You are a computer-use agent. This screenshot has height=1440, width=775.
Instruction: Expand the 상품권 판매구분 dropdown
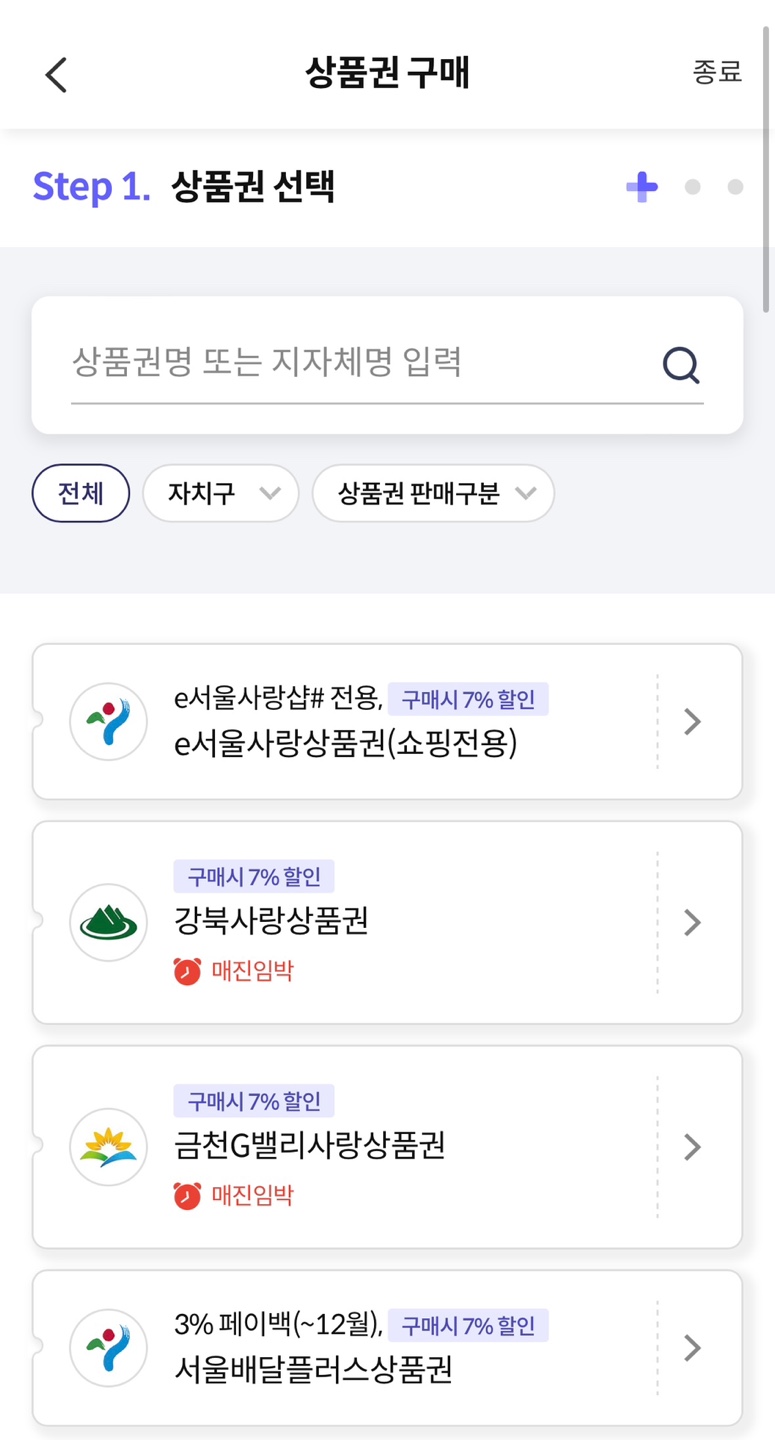click(x=433, y=493)
